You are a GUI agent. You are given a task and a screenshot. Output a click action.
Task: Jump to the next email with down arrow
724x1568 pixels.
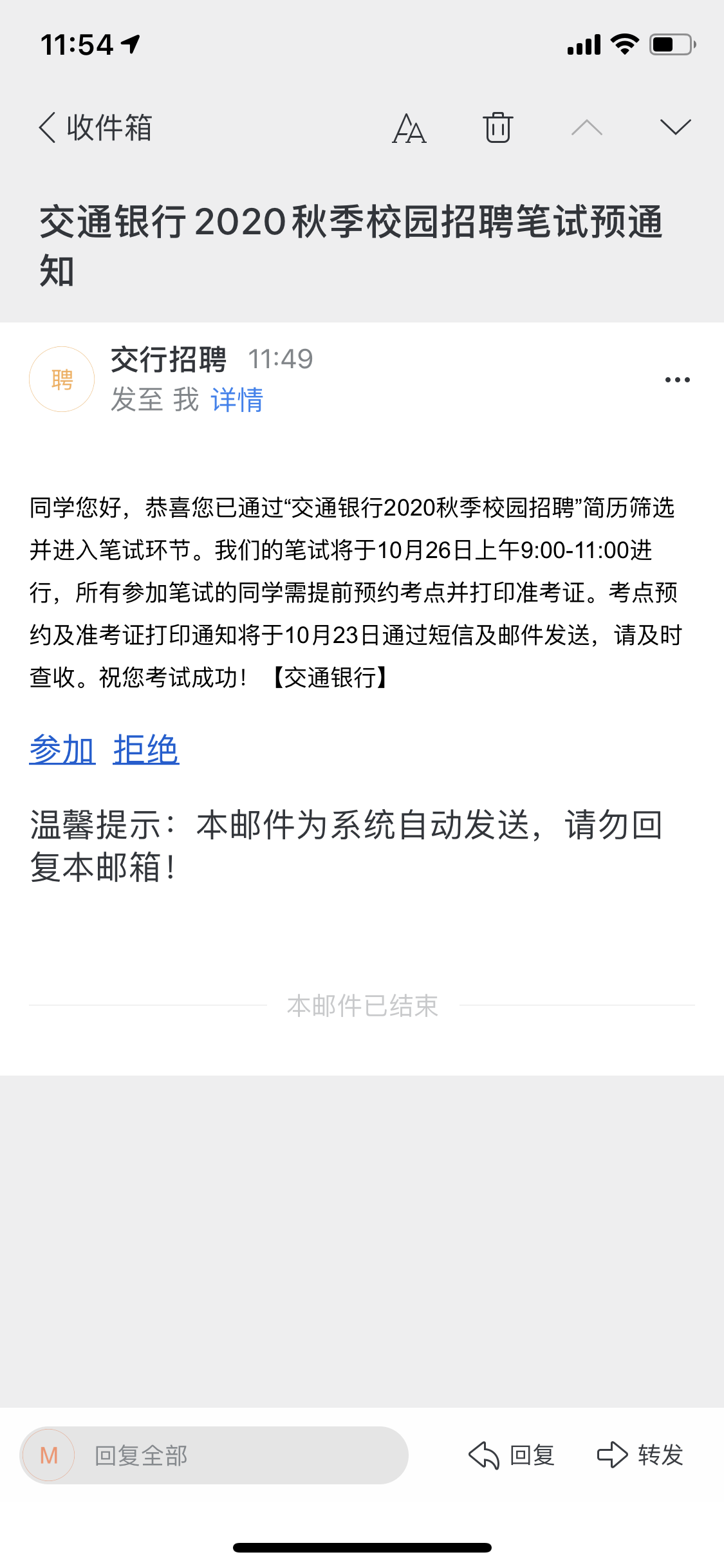pos(675,127)
